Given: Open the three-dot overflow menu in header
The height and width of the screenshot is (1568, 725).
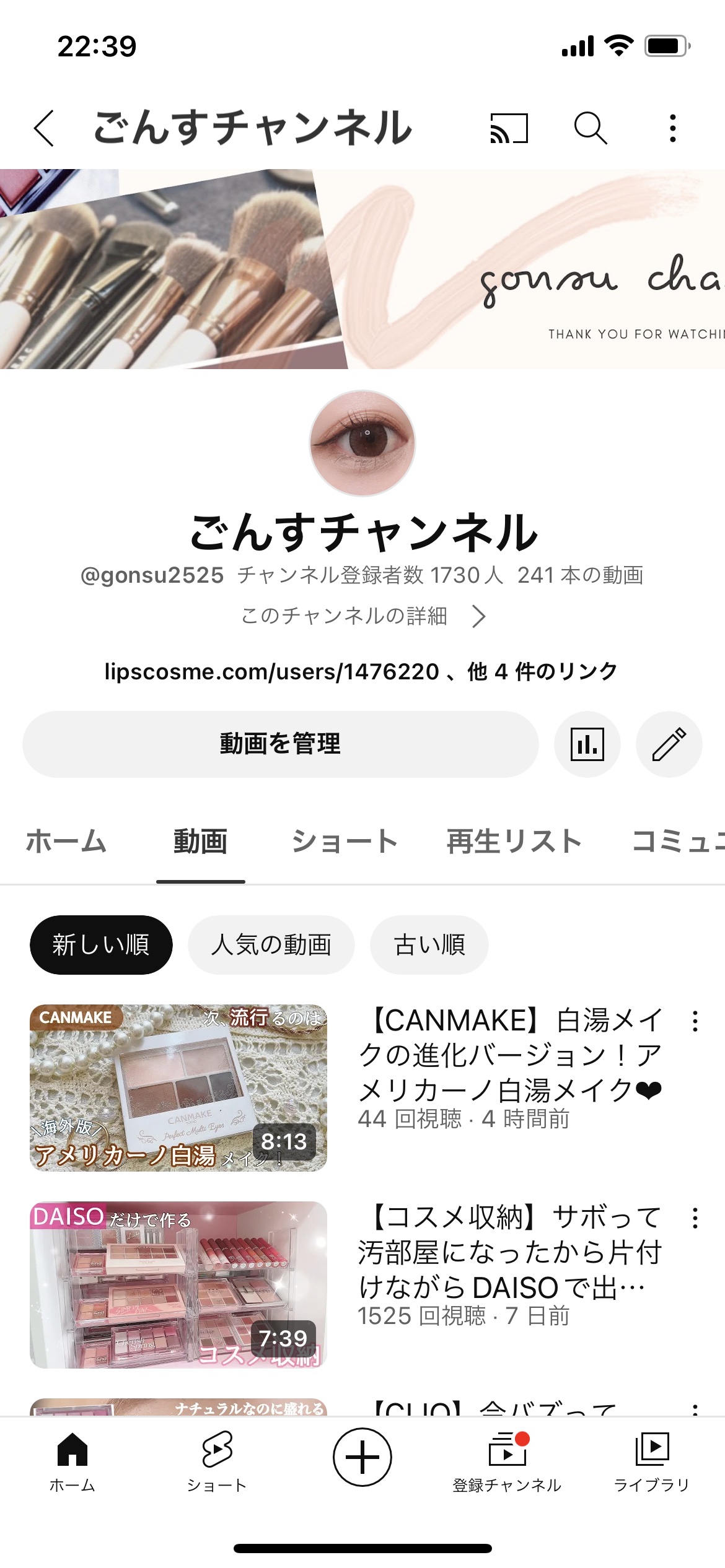Looking at the screenshot, I should (x=673, y=129).
